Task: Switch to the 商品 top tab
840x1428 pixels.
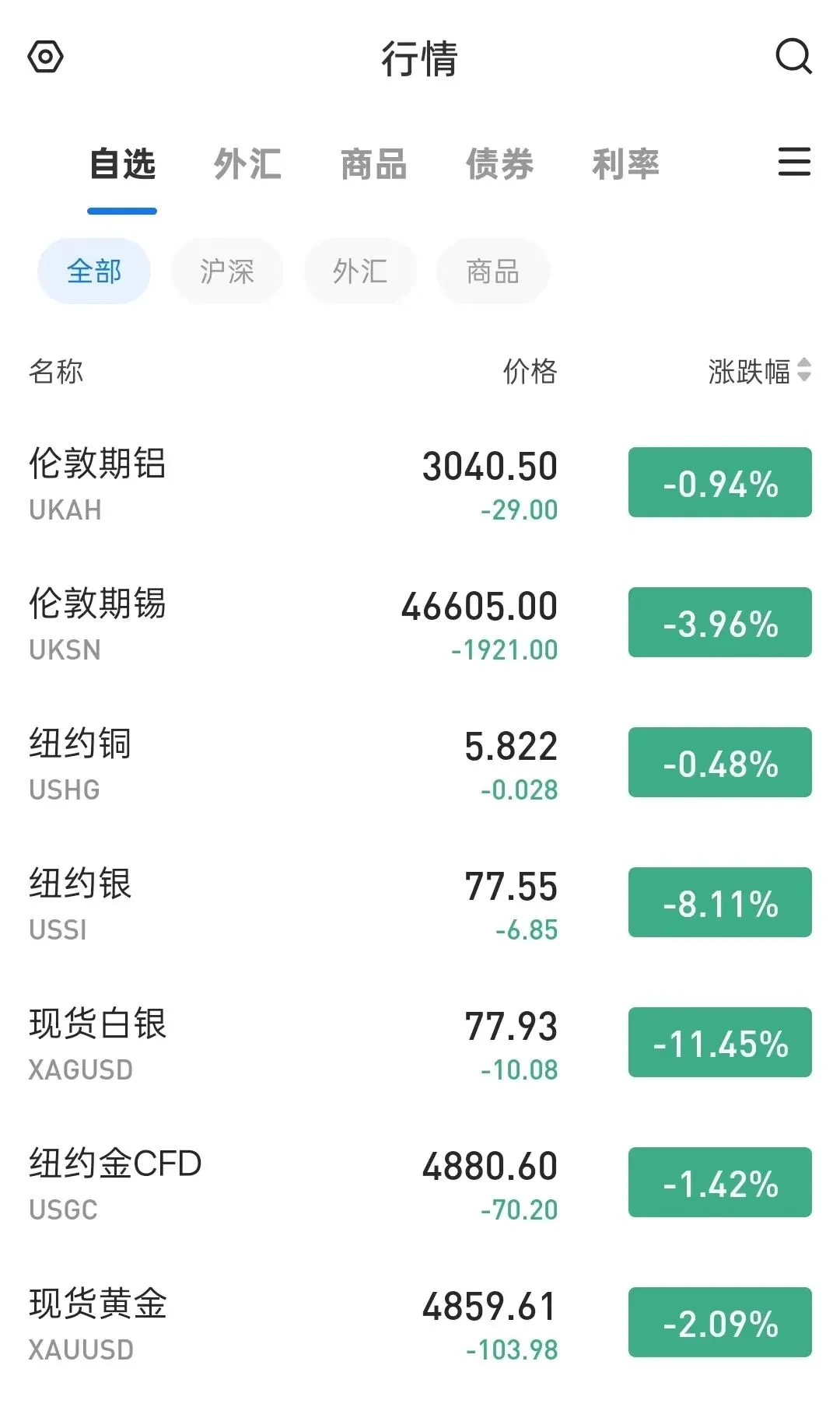Action: point(373,164)
